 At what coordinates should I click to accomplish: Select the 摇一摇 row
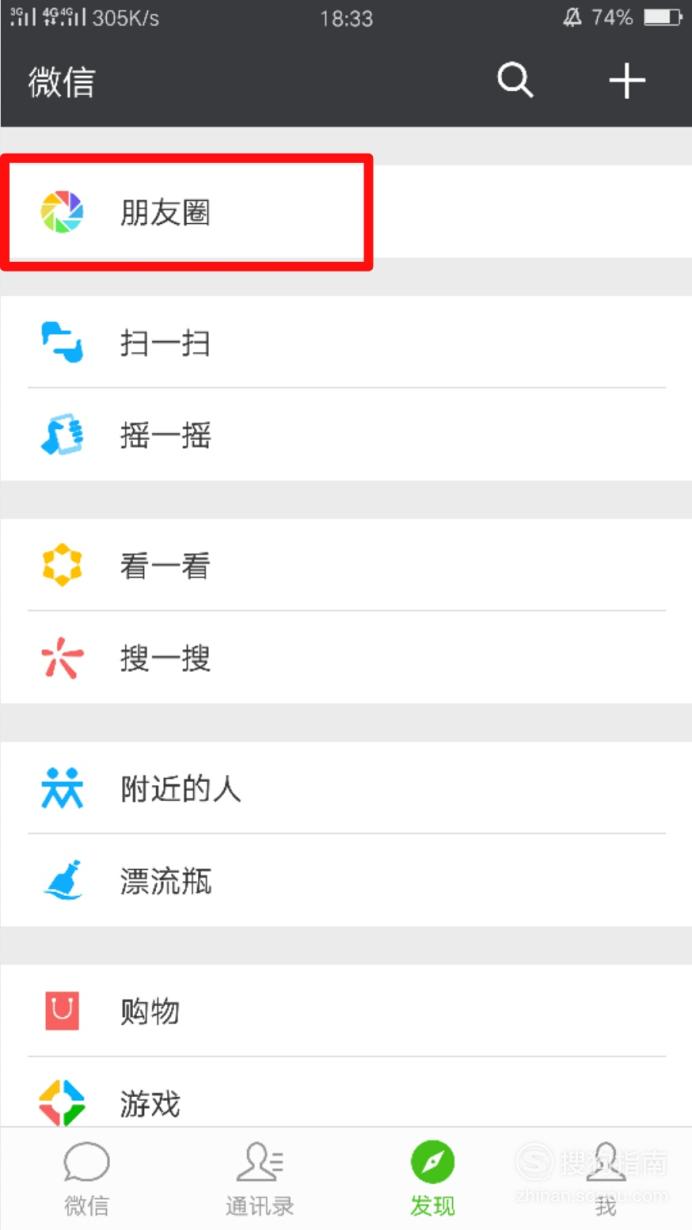tap(346, 435)
